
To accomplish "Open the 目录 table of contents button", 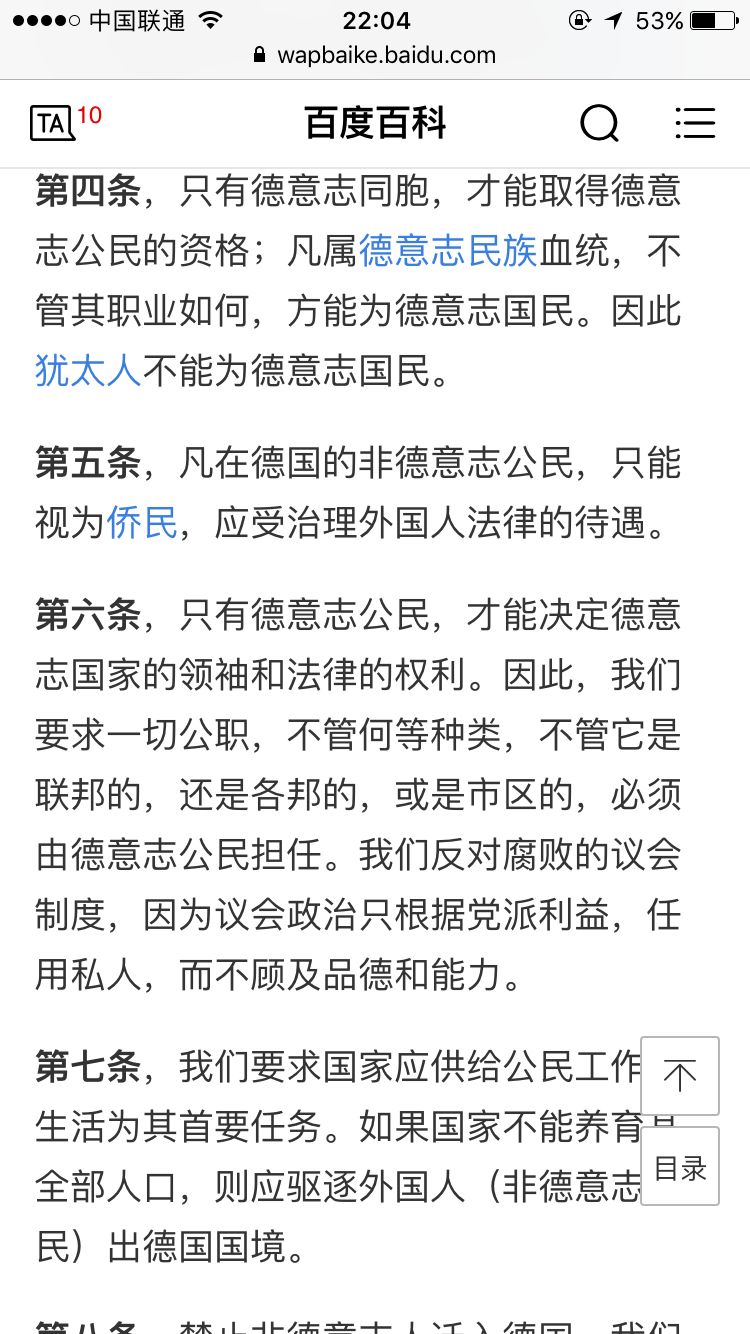I will click(x=680, y=1166).
